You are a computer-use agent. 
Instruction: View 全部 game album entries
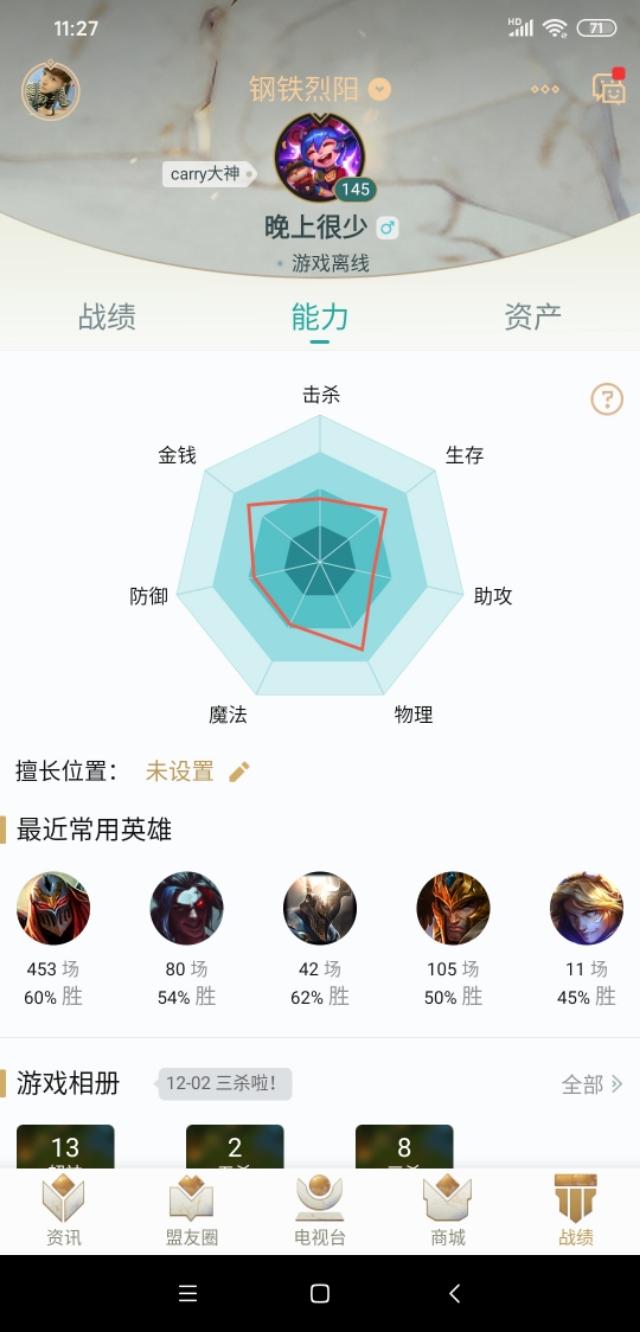pos(592,1084)
